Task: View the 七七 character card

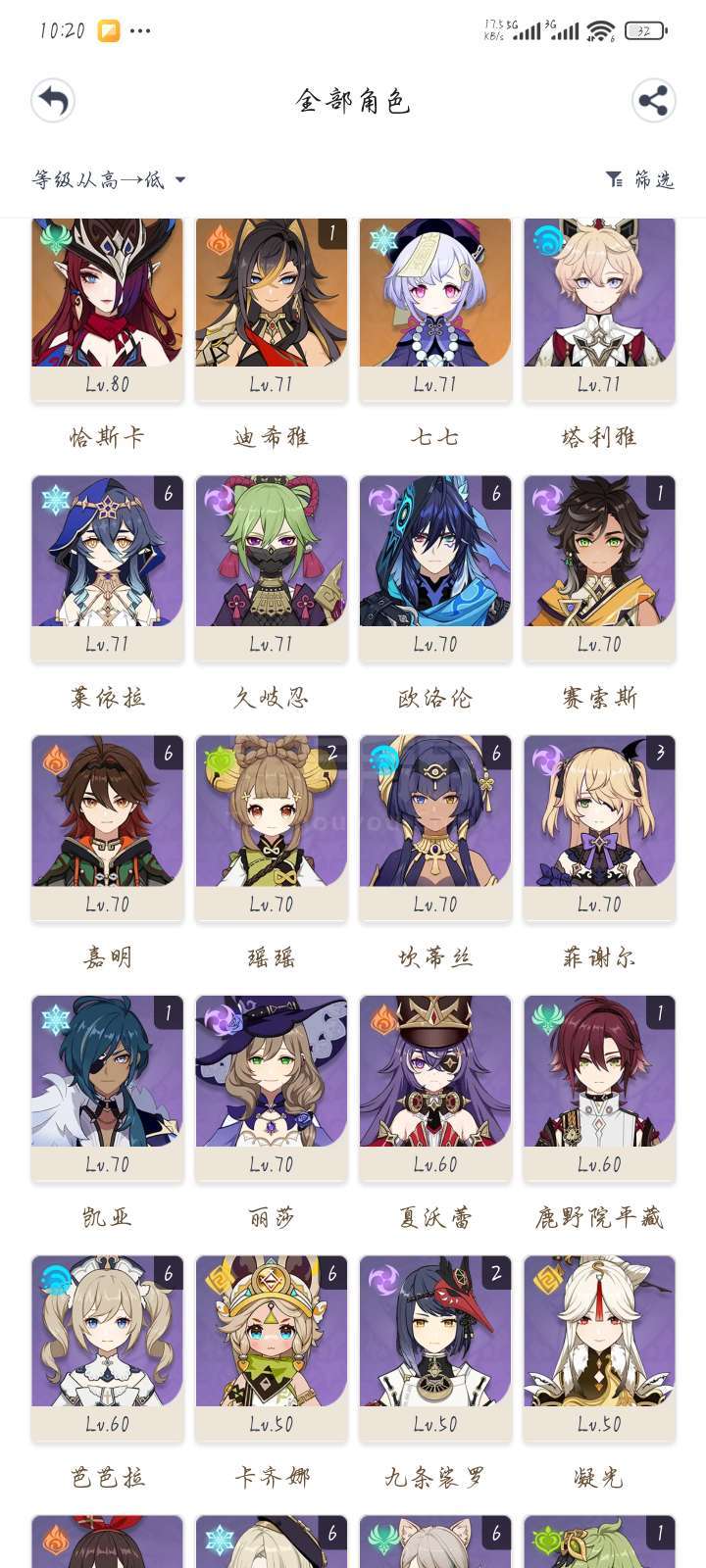Action: pos(435,310)
